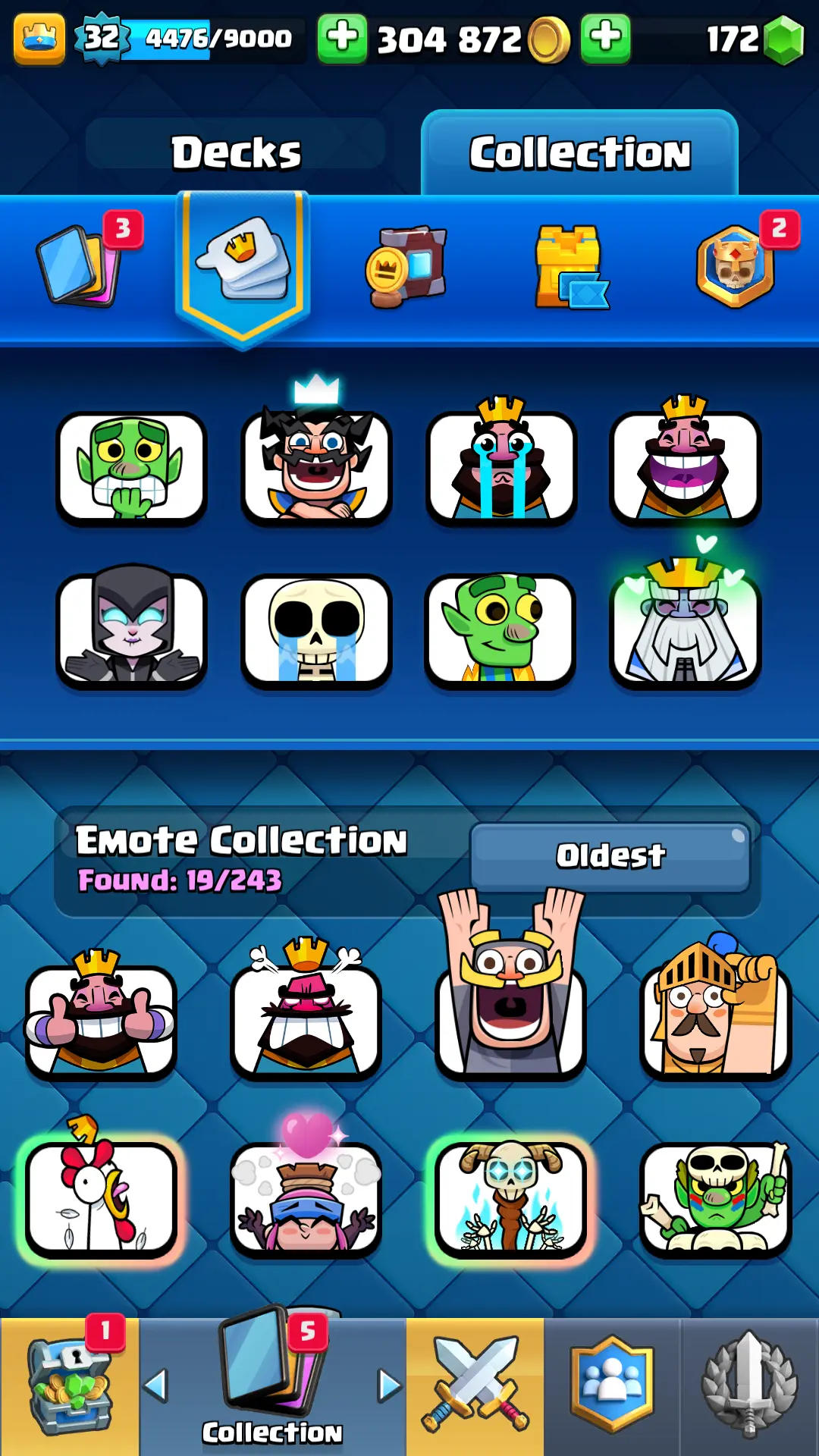Open the heroes section with badge 2

[x=736, y=265]
